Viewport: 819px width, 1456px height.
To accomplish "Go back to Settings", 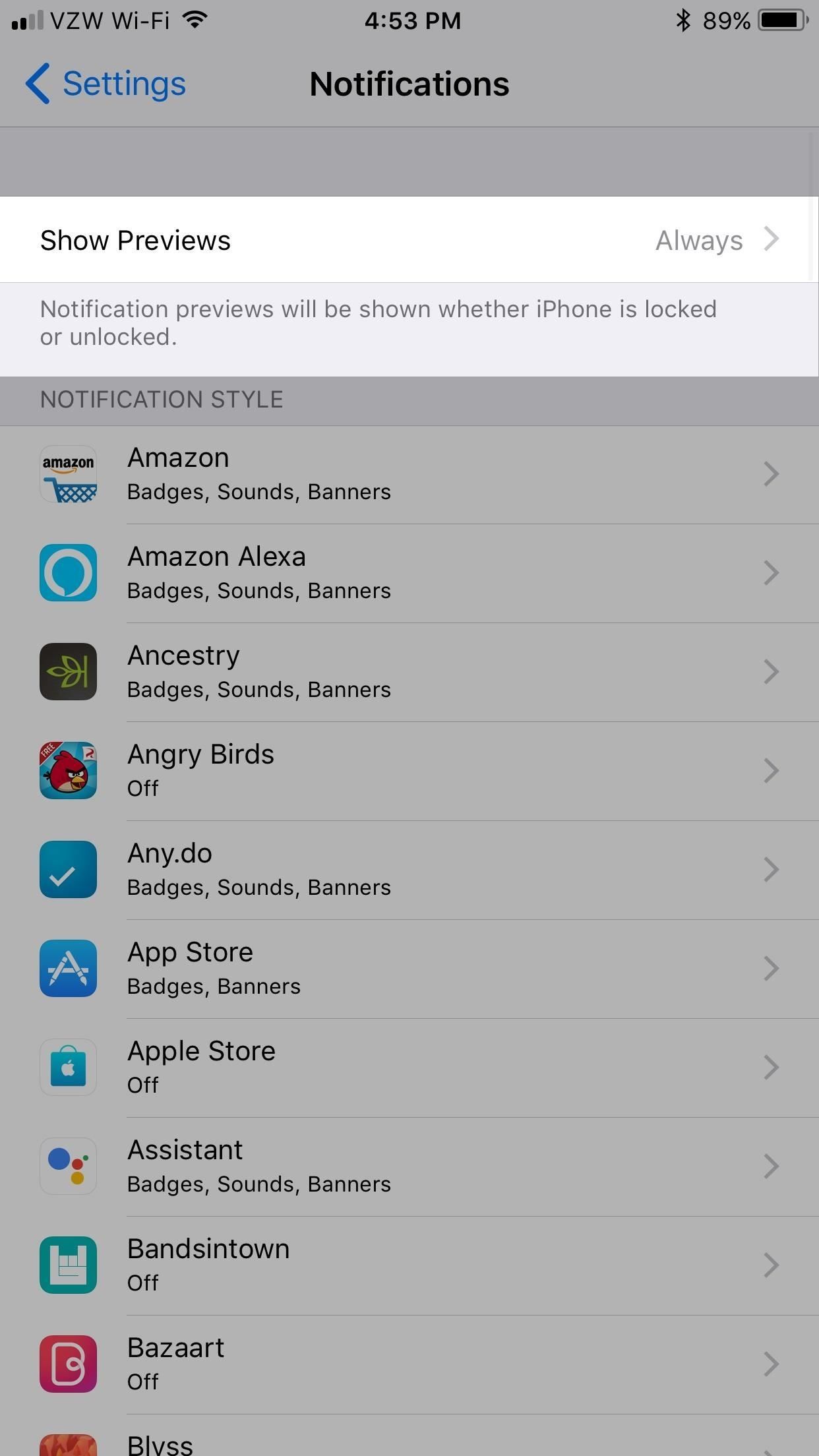I will pos(106,84).
